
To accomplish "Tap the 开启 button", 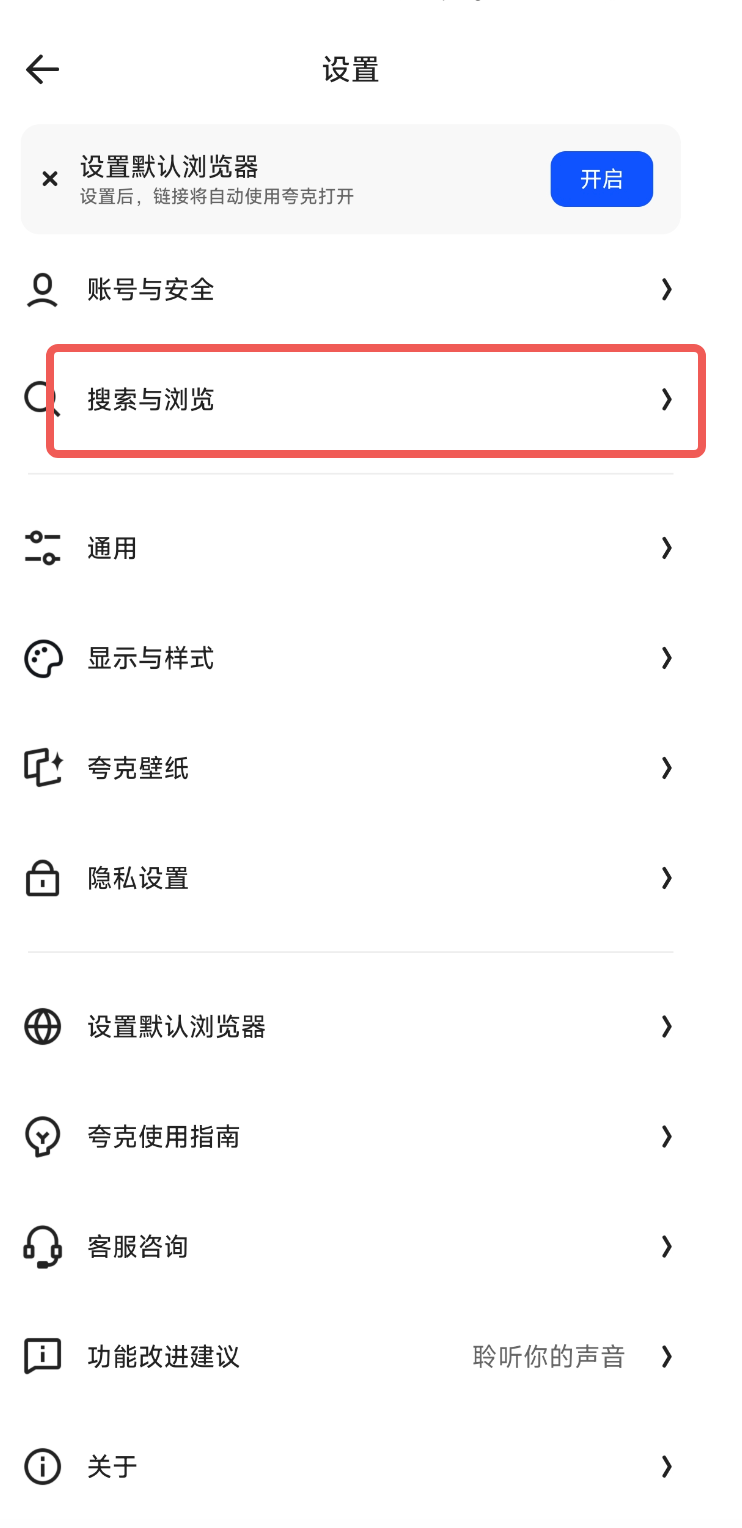I will [601, 179].
